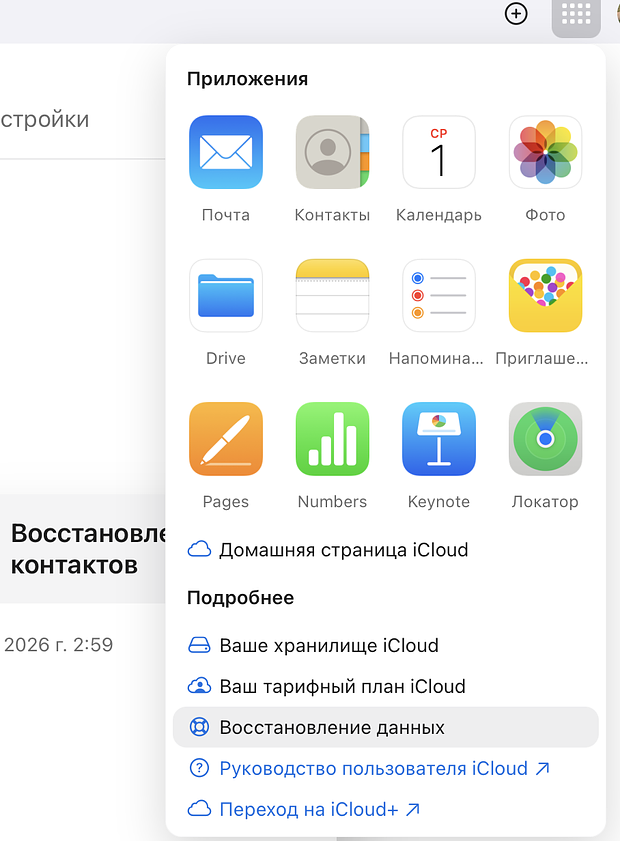Open Руководство пользователя iCloud link
The height and width of the screenshot is (841, 620).
pos(369,769)
